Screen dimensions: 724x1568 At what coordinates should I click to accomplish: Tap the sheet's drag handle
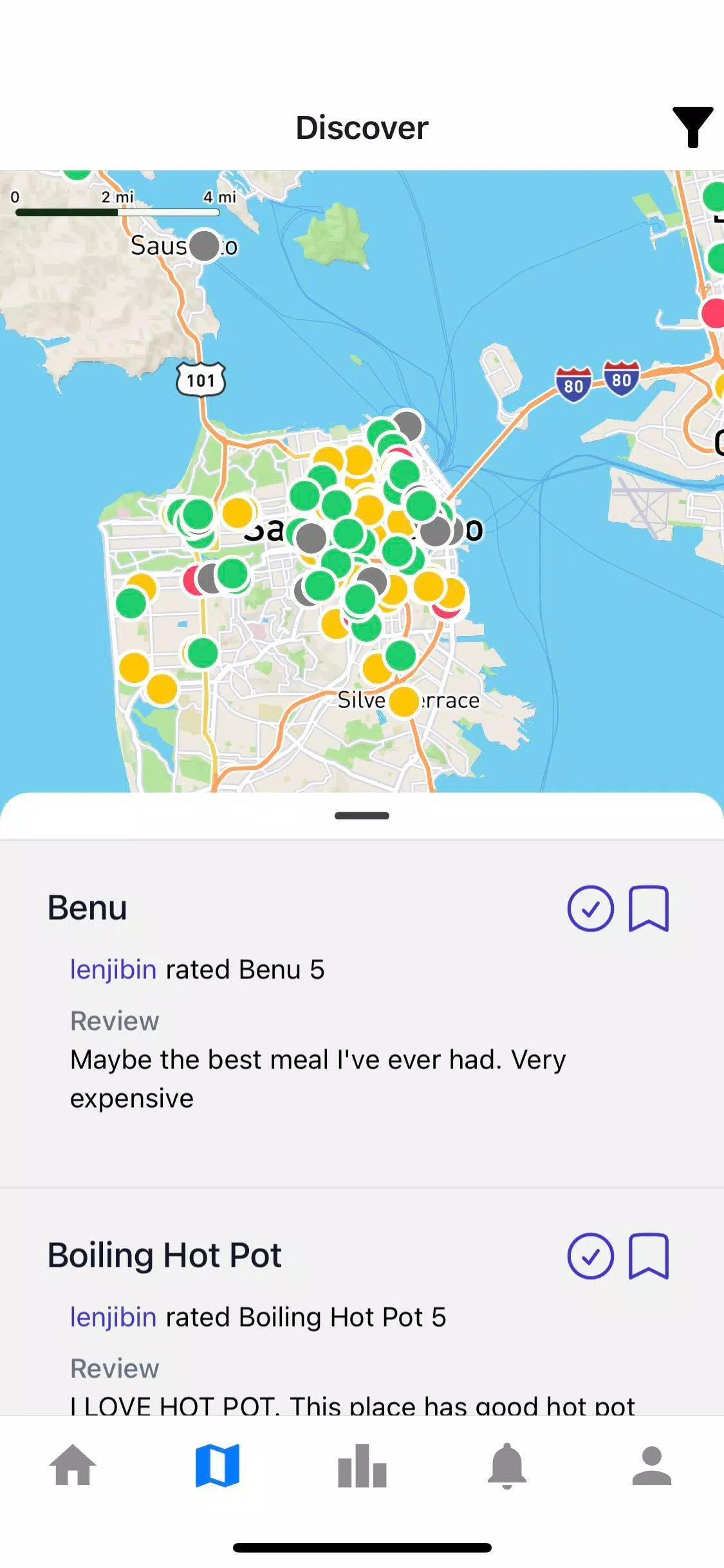(362, 816)
